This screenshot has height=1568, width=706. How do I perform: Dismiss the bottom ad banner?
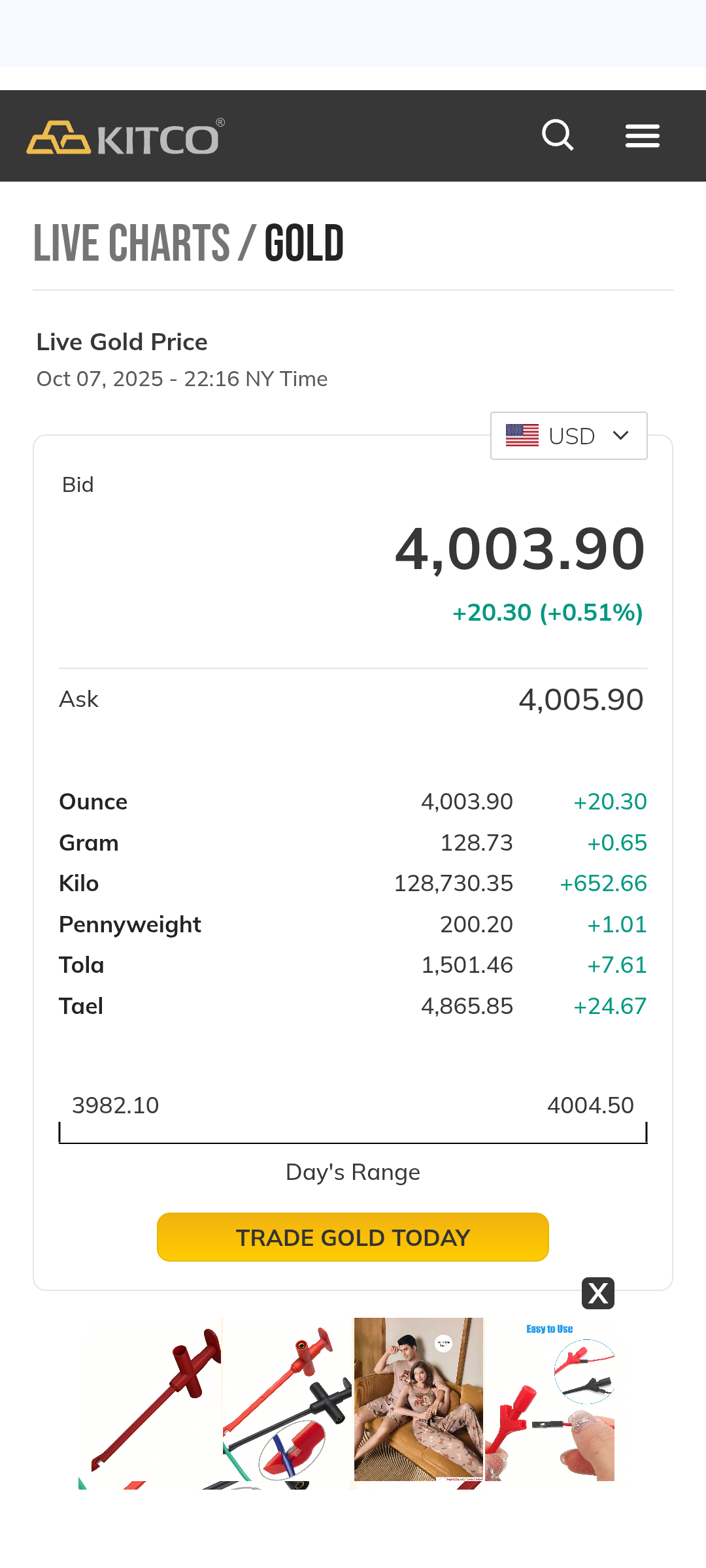[598, 1293]
